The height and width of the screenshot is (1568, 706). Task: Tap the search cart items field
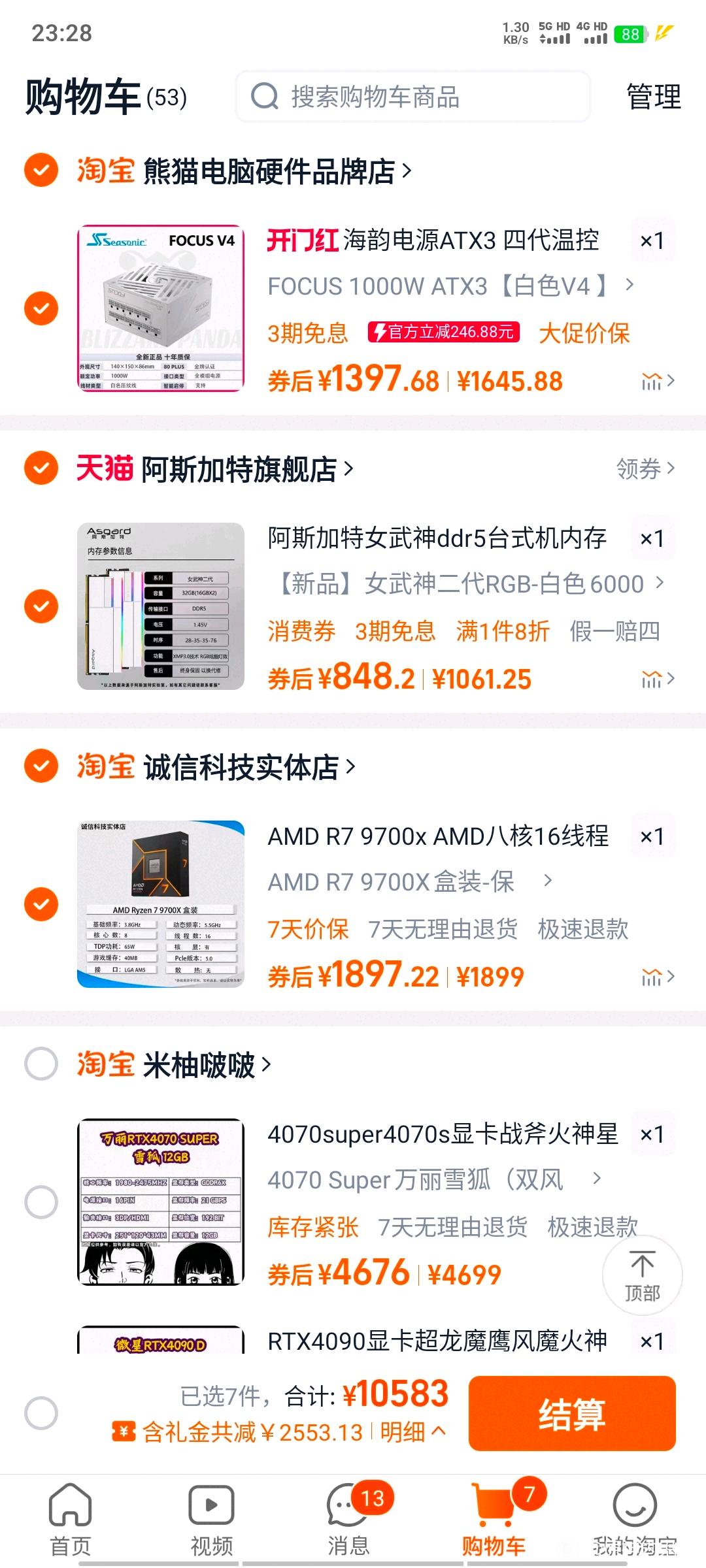[412, 97]
